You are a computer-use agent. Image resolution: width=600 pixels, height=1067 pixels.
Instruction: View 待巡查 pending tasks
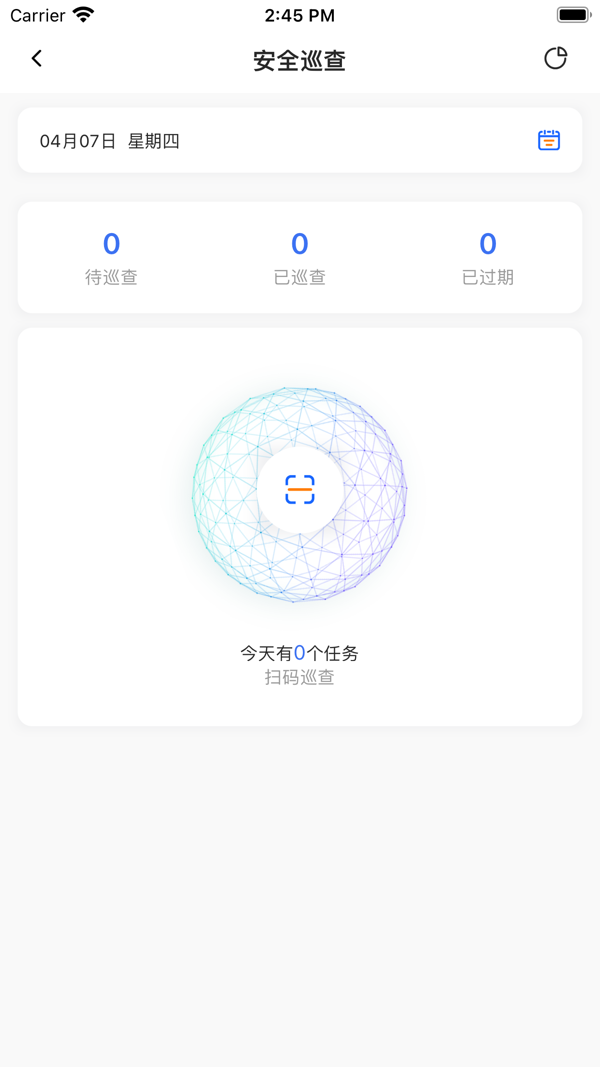click(x=111, y=258)
